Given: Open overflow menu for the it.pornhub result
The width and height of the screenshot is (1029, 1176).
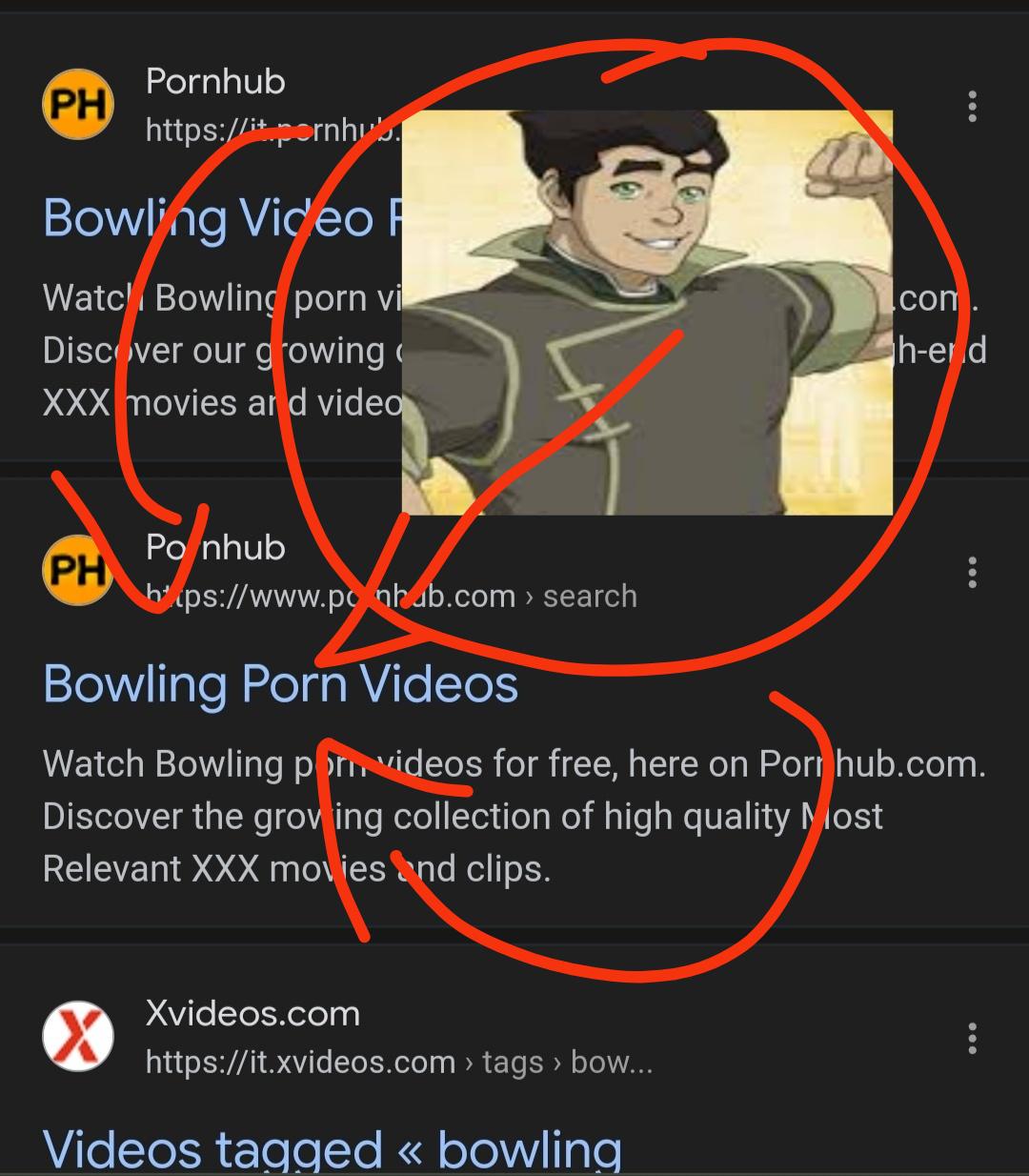Looking at the screenshot, I should (x=972, y=107).
